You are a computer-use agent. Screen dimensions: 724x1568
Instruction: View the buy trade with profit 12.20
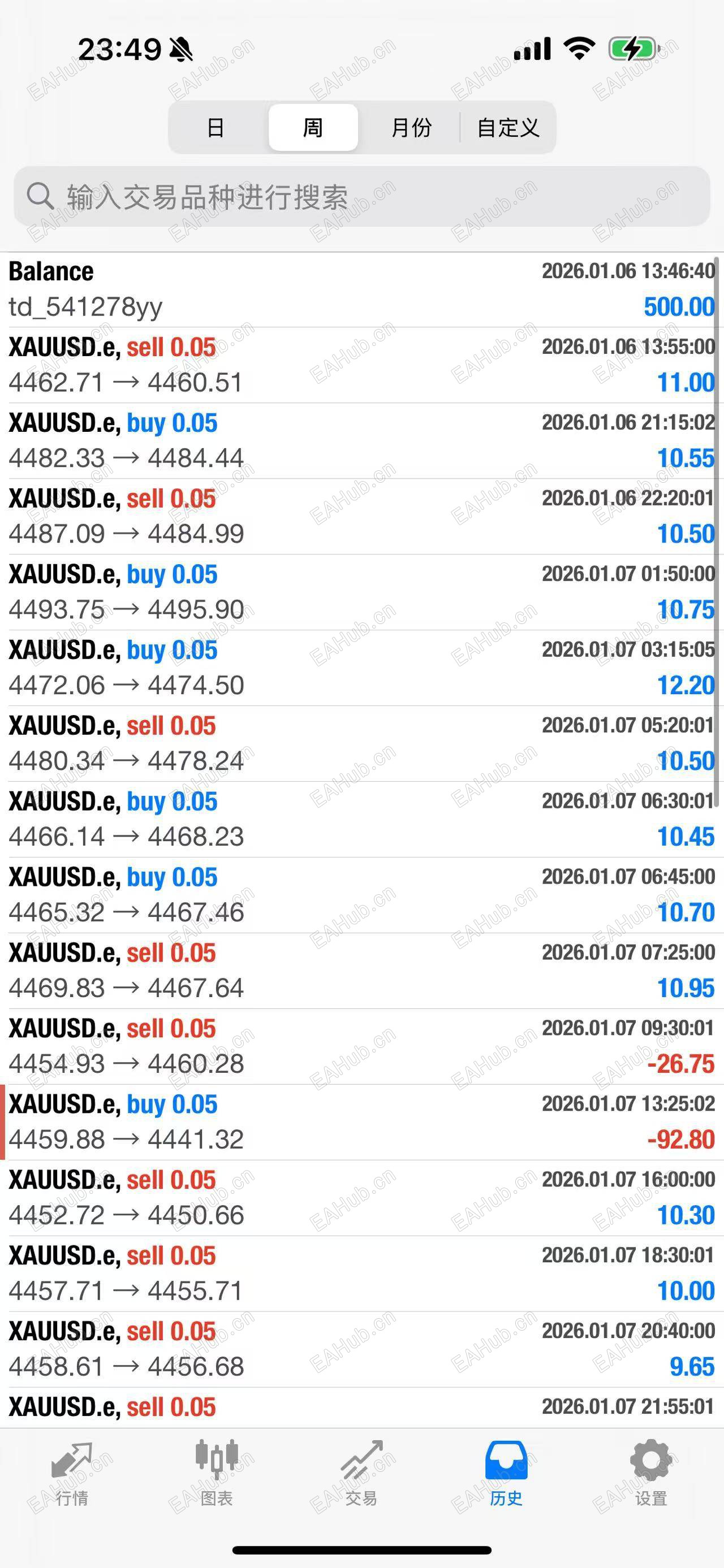[x=361, y=668]
